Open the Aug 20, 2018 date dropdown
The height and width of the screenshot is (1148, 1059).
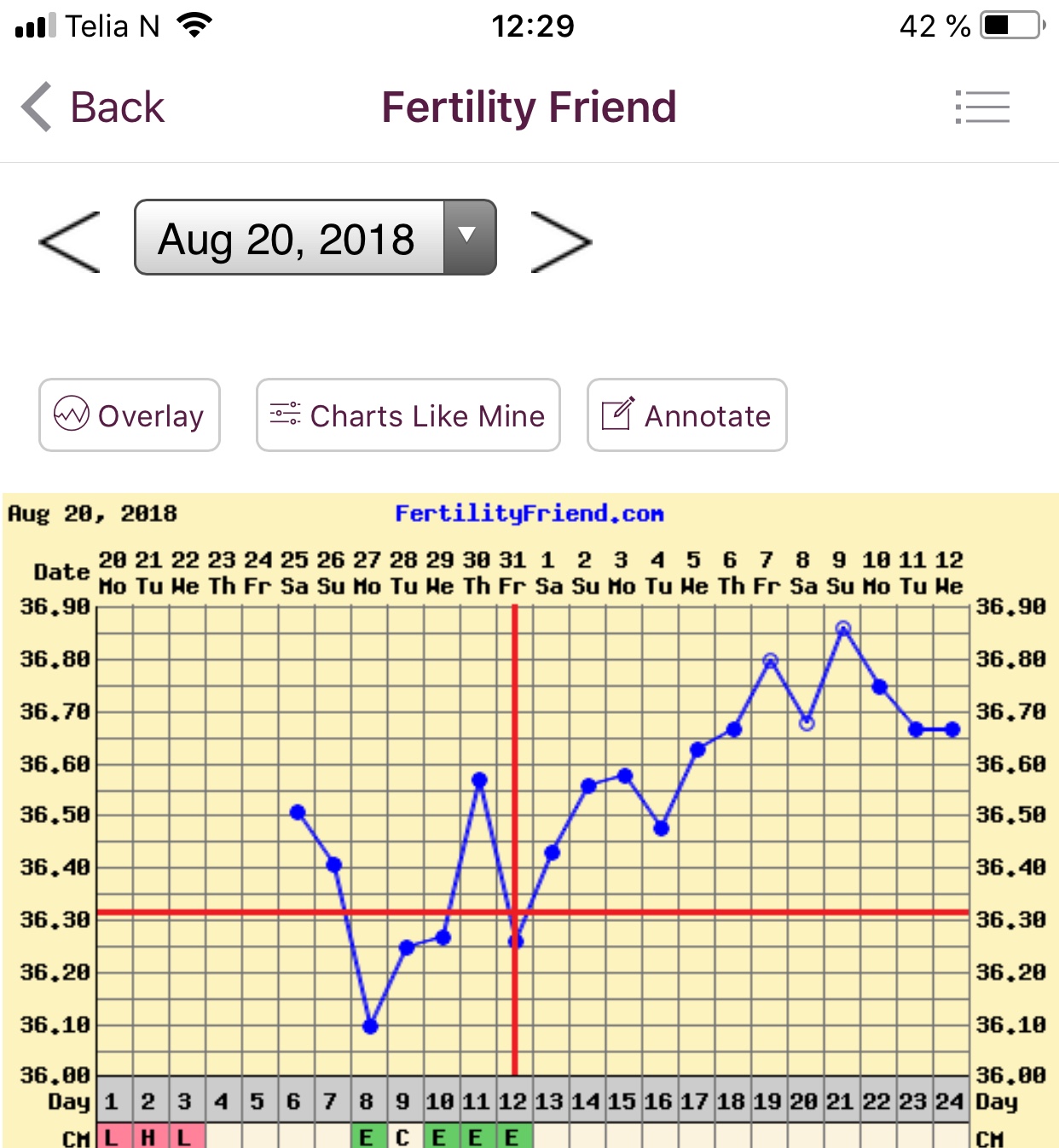click(x=315, y=238)
